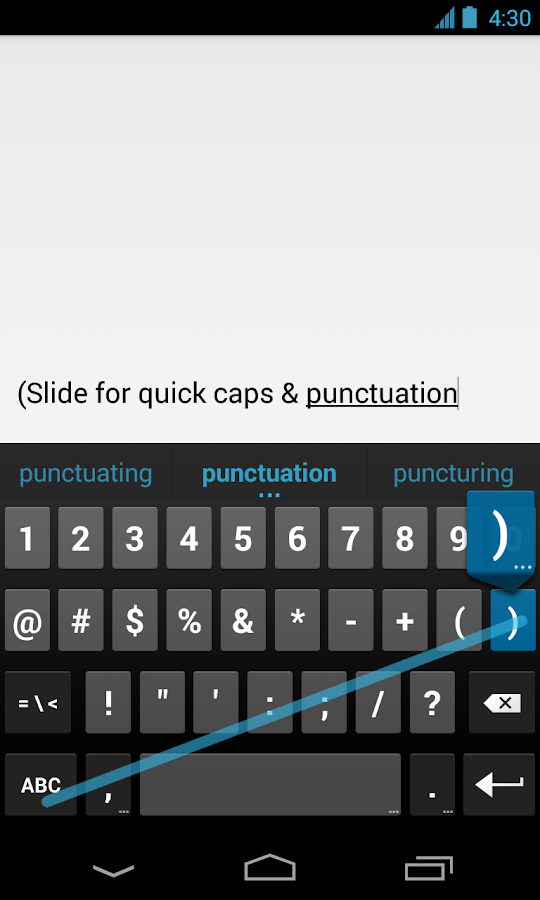Delete a character with backspace
The height and width of the screenshot is (900, 540).
[502, 702]
